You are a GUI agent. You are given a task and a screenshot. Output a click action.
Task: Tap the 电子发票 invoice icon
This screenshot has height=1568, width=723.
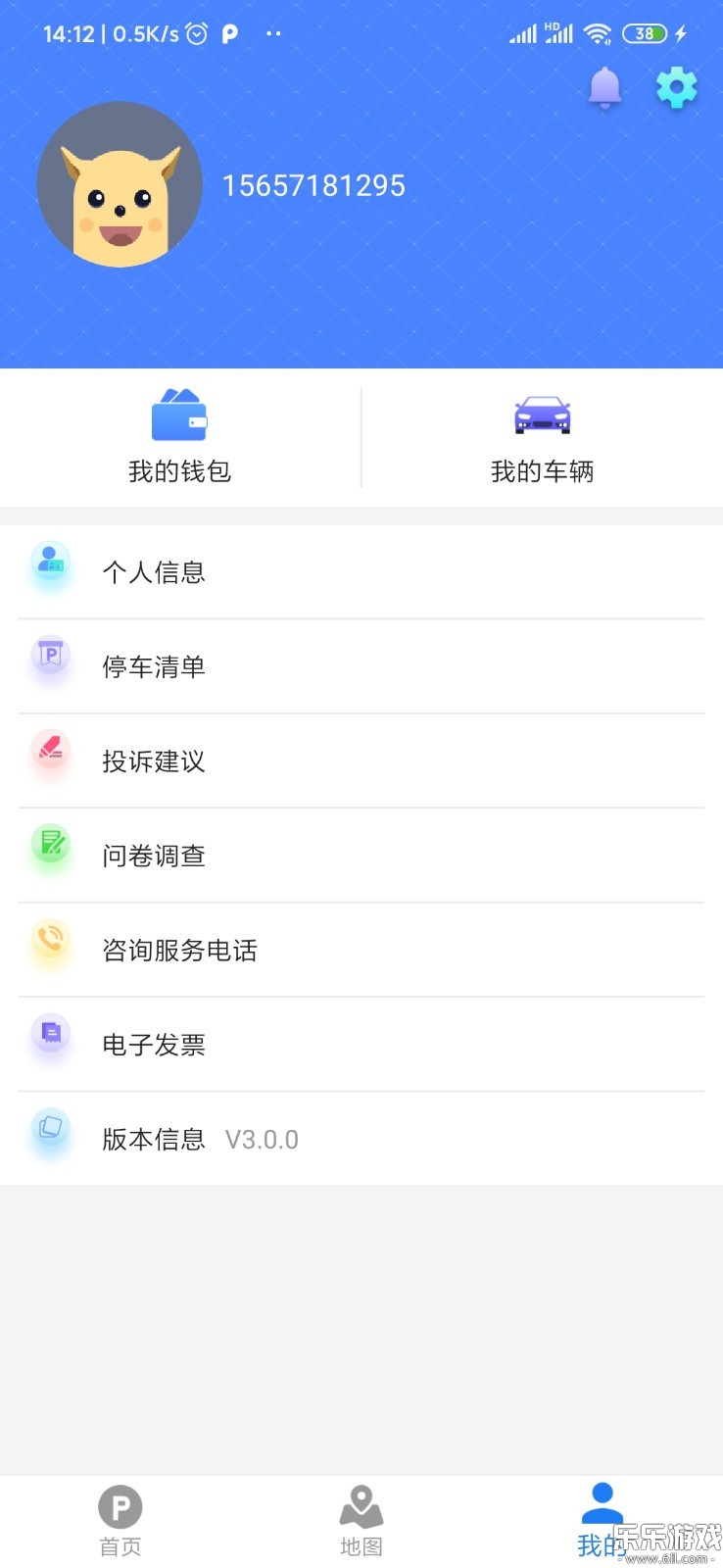pos(51,1034)
